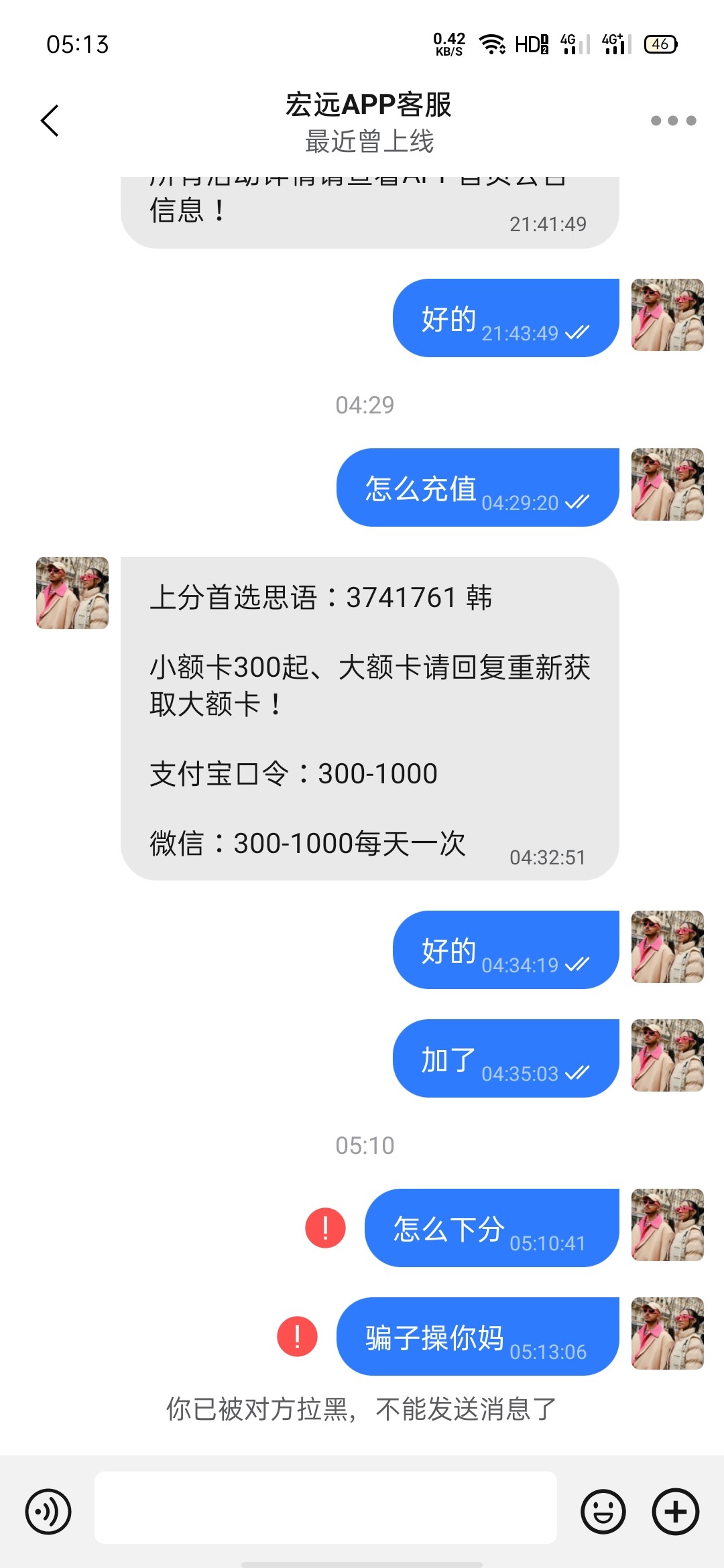724x1568 pixels.
Task: Open the three-dot options menu
Action: click(672, 121)
